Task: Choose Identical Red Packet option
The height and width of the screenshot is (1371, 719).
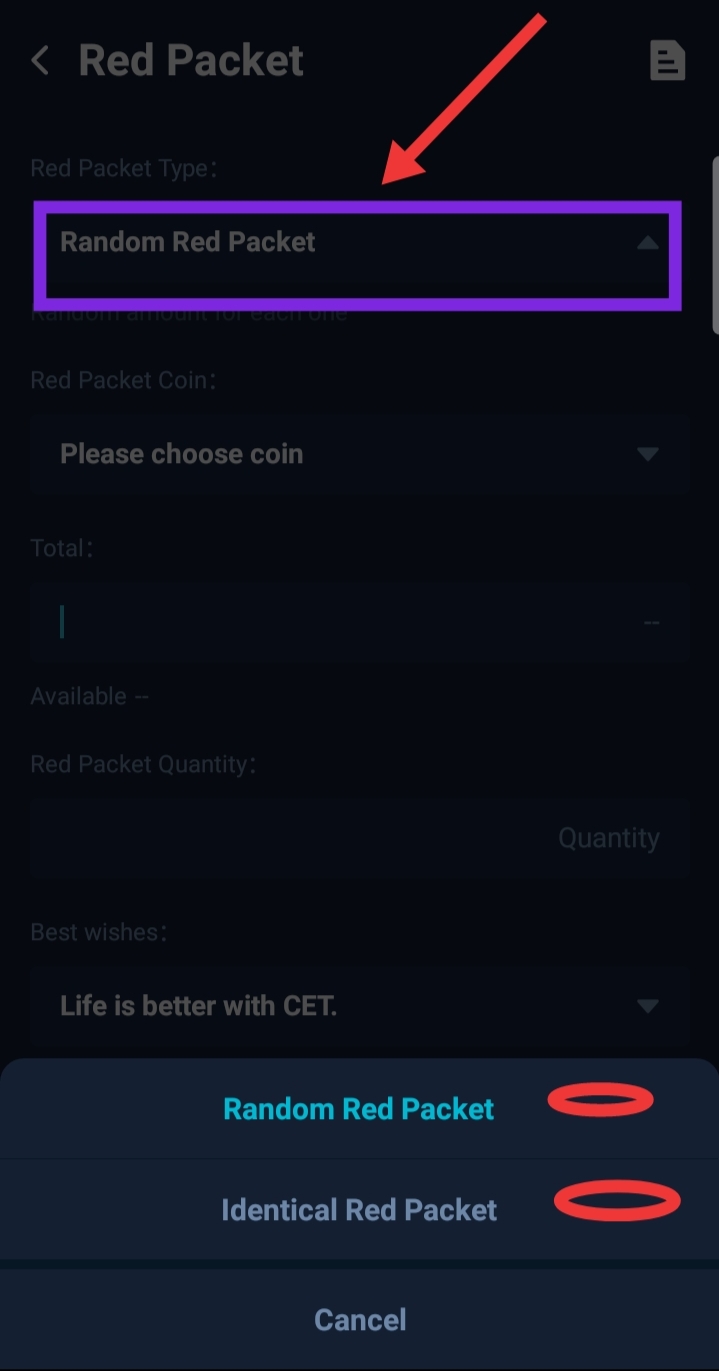Action: click(358, 1210)
